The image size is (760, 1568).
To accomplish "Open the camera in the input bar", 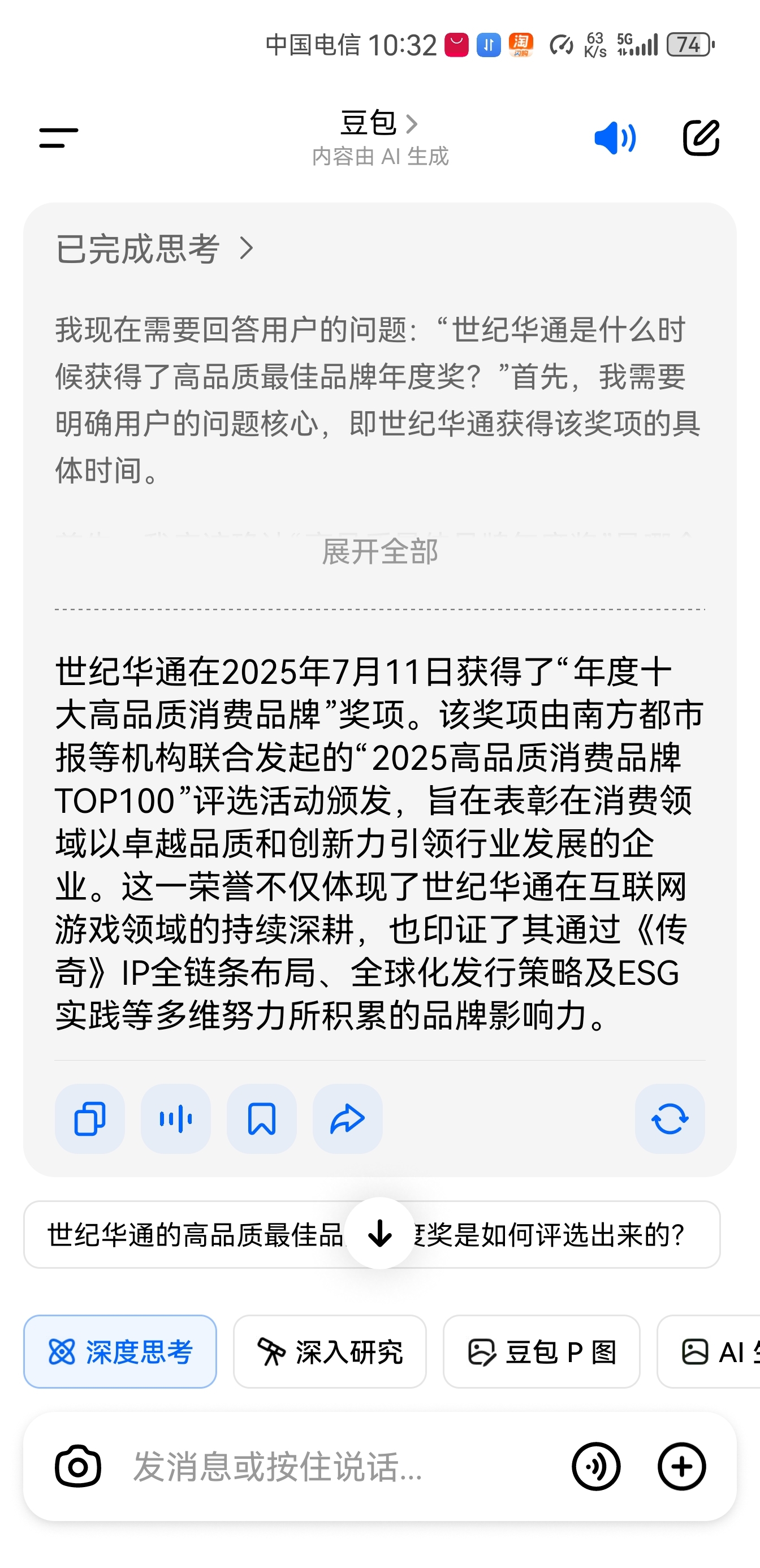I will (x=78, y=1466).
